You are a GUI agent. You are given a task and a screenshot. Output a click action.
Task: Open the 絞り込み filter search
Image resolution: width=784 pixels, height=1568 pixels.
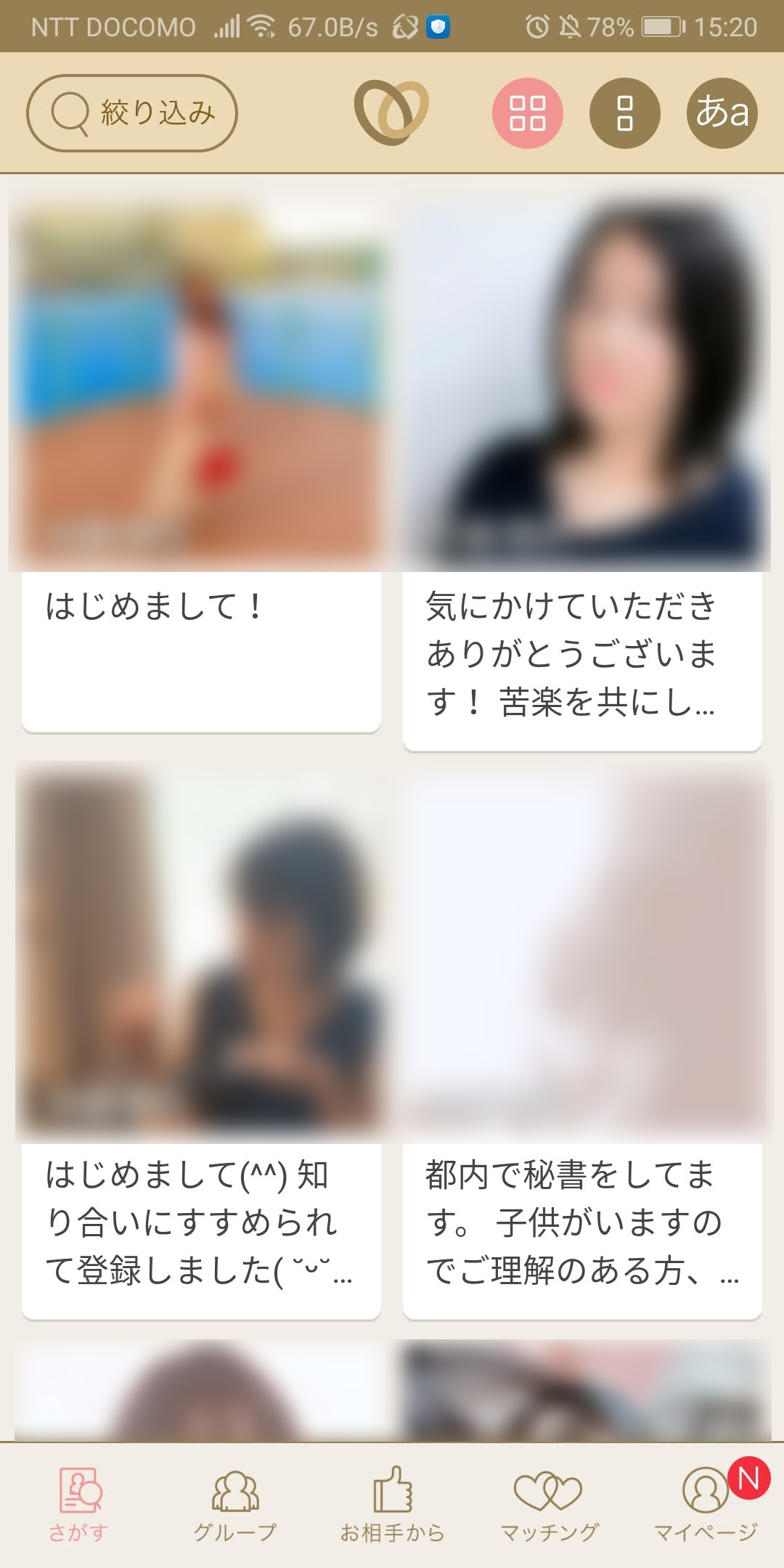(x=132, y=113)
